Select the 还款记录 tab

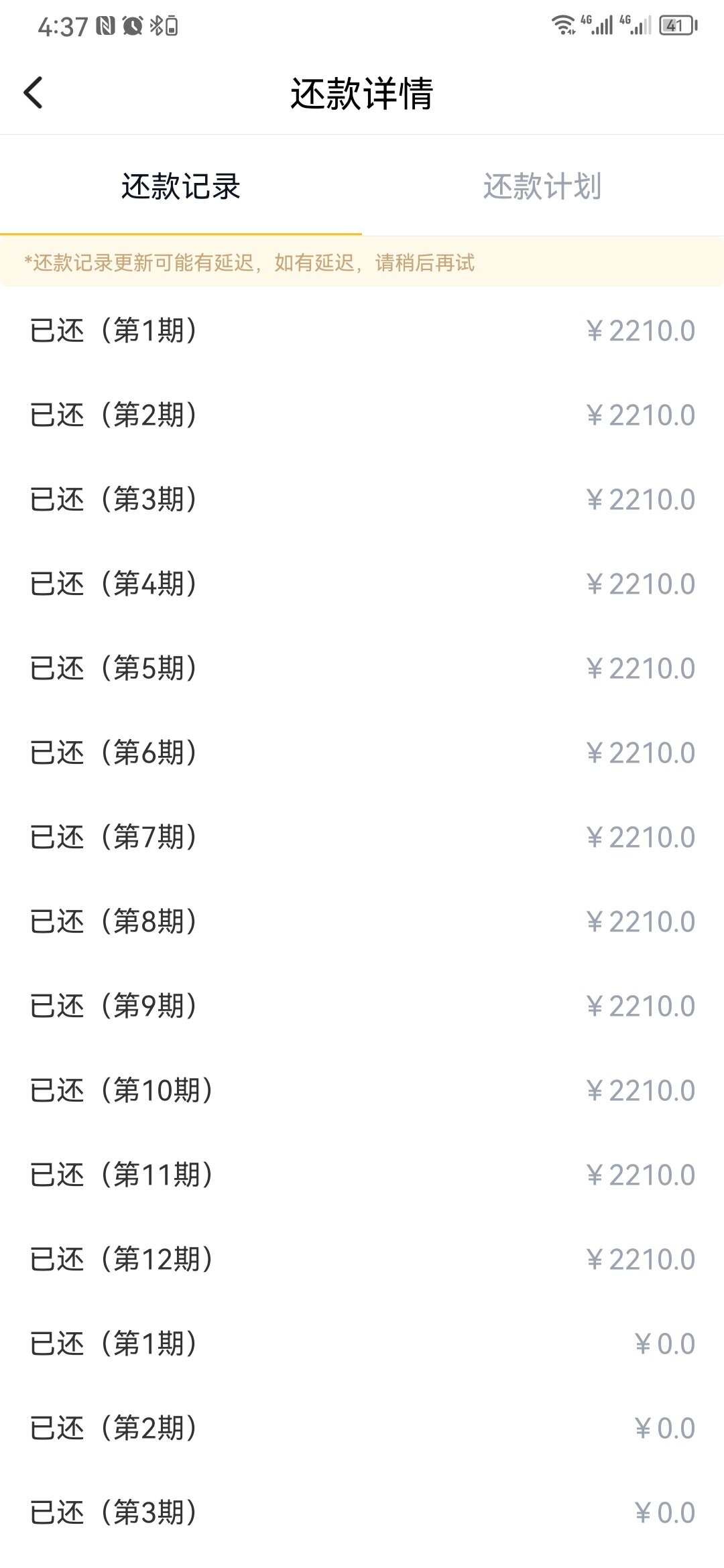(x=181, y=187)
